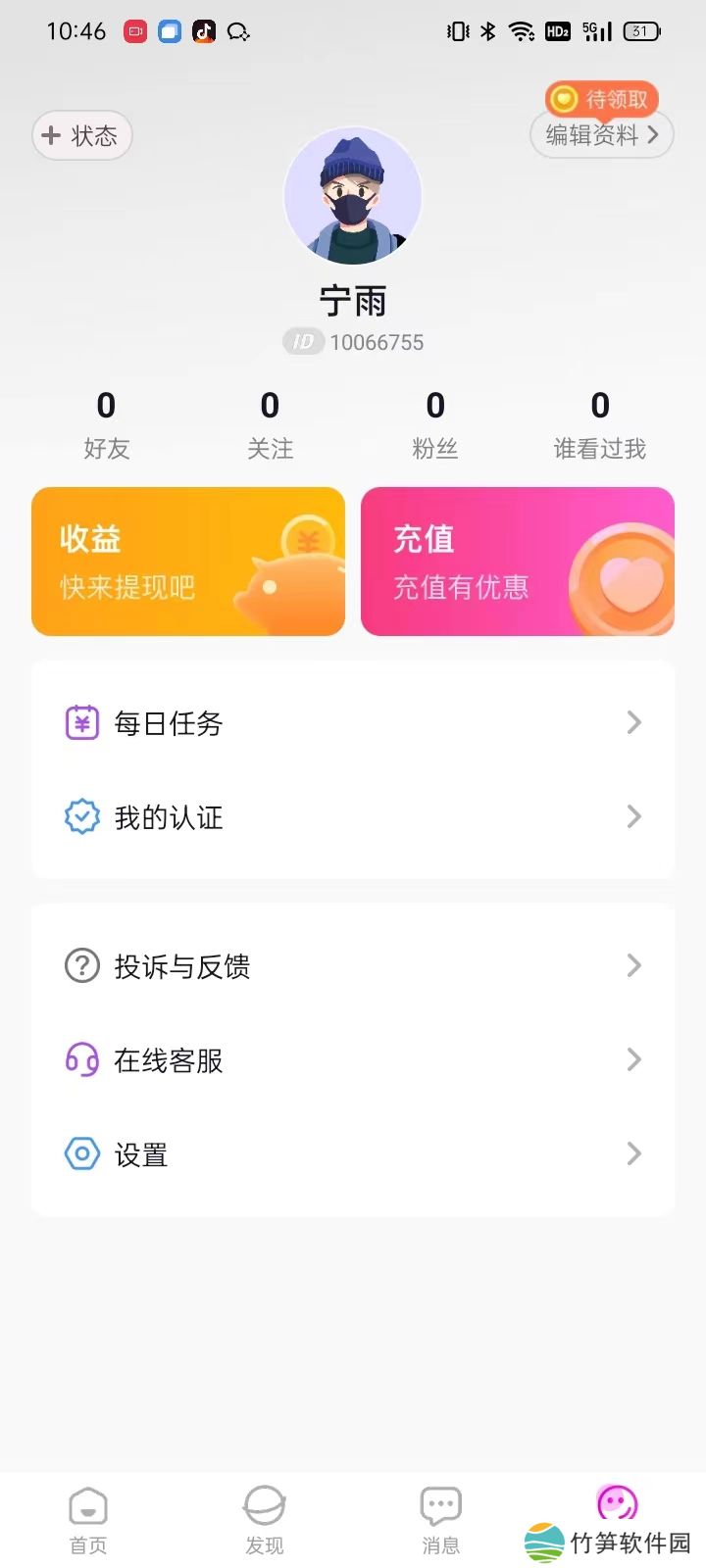This screenshot has width=706, height=1568.
Task: Open 编辑资料 to edit profile
Action: point(601,135)
